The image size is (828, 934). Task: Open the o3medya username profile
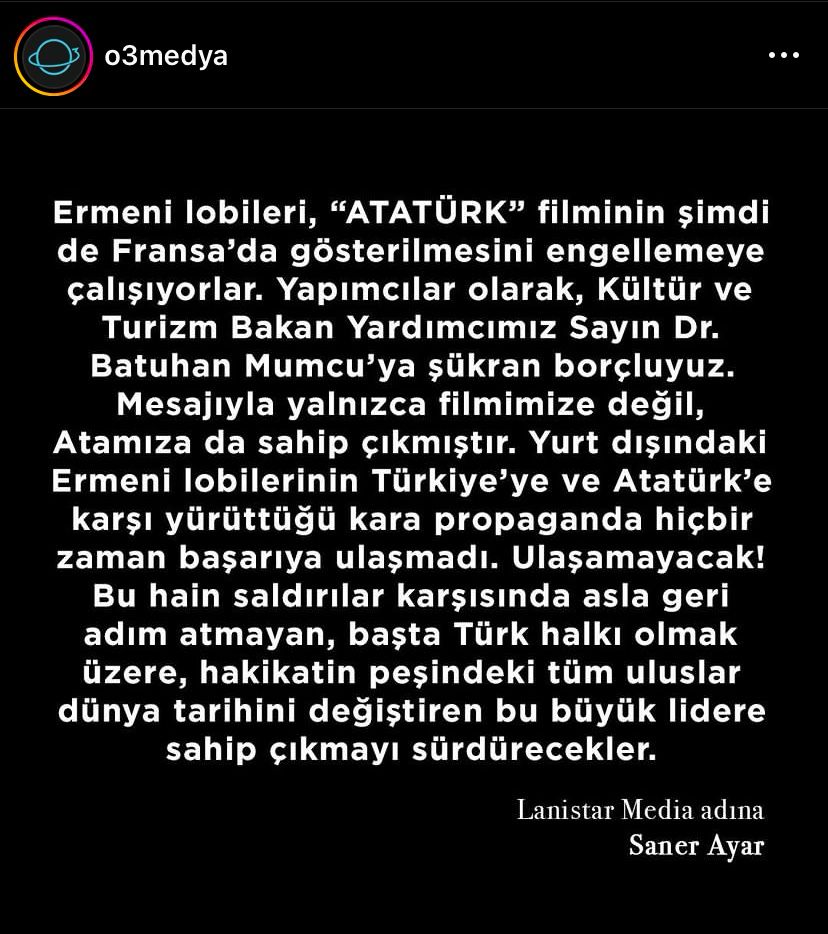tap(166, 56)
